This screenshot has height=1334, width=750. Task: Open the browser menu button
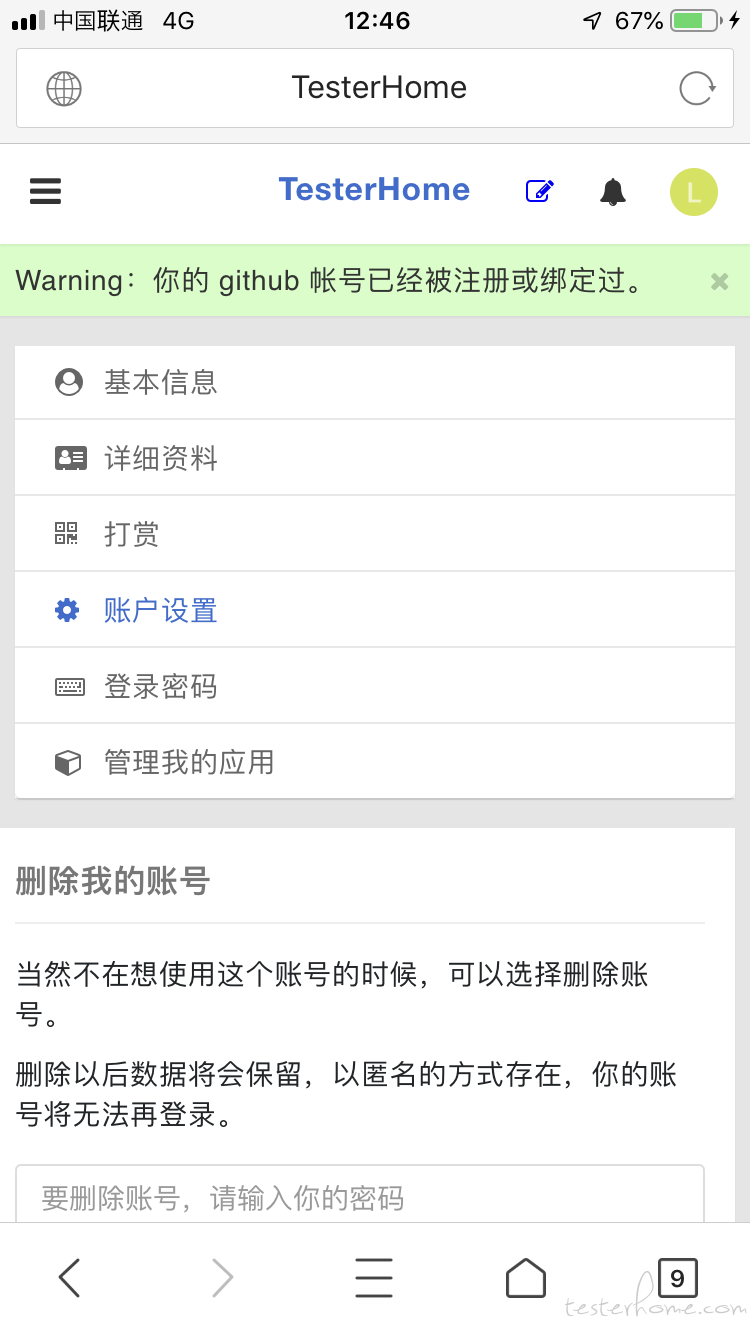point(374,1277)
